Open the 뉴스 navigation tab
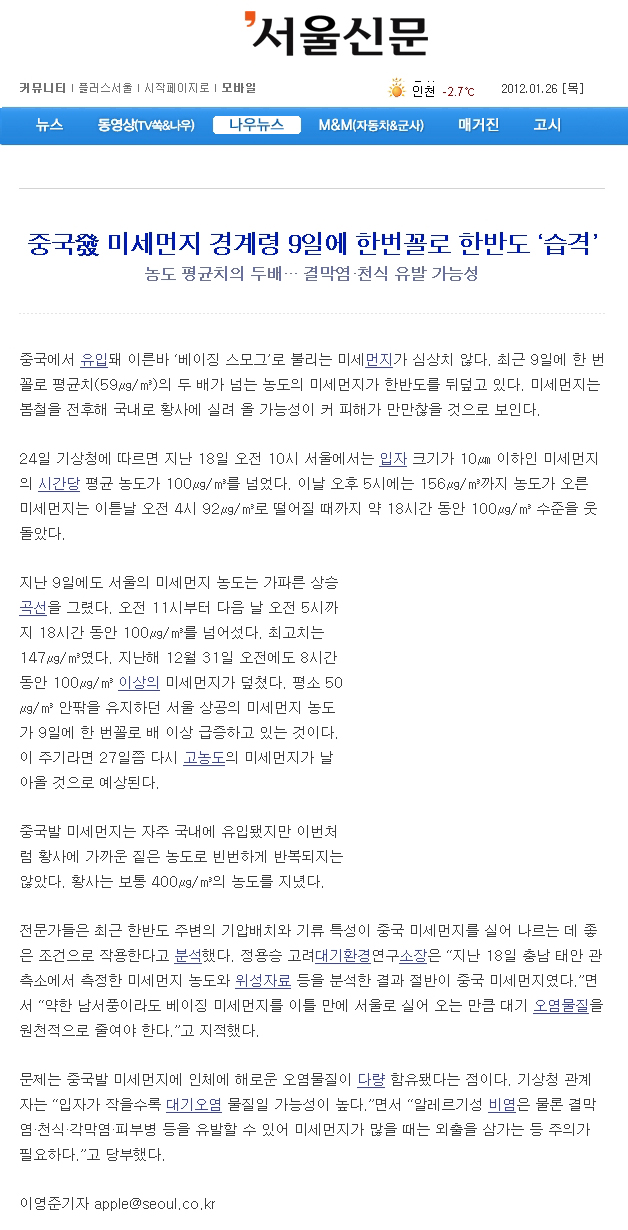 click(x=49, y=125)
